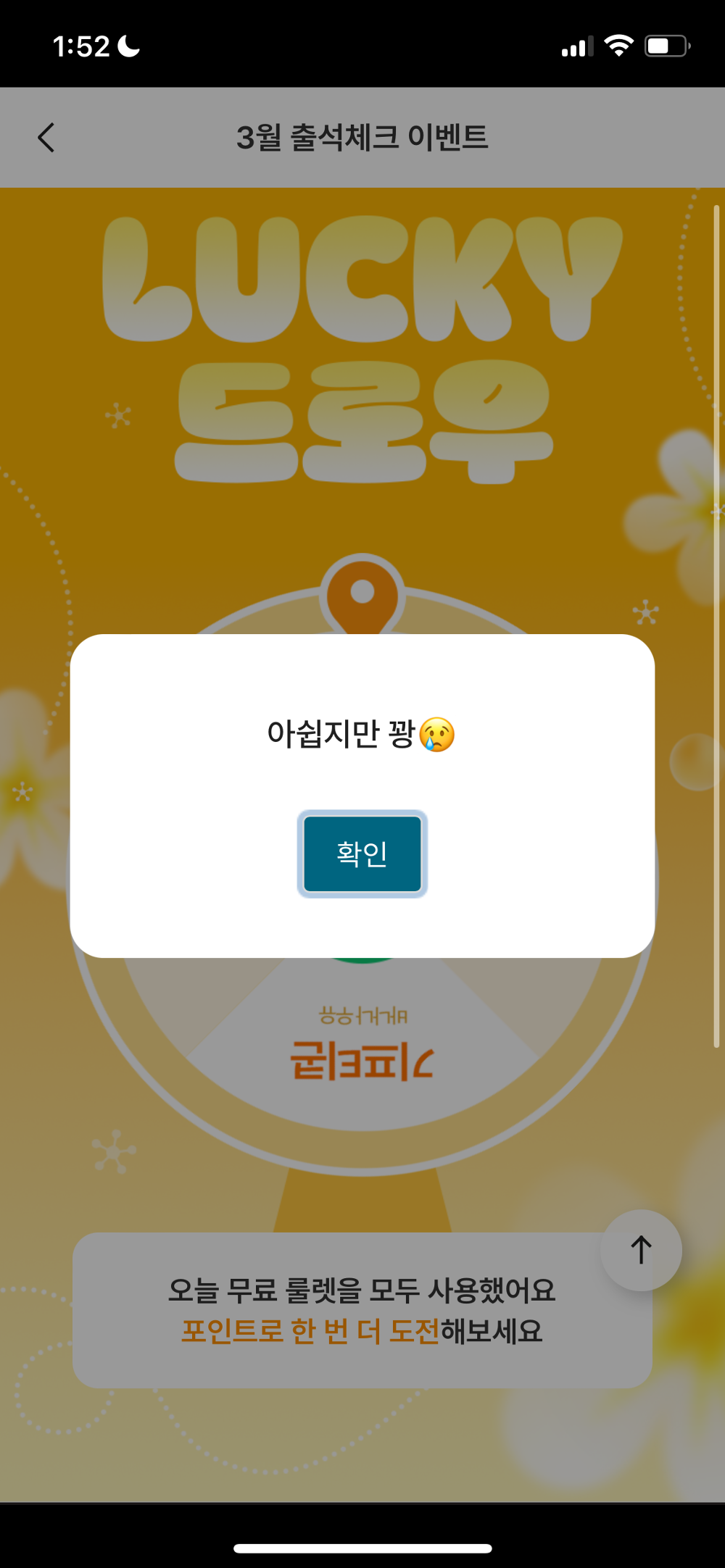Tap the back chevron to exit the event
725x1568 pixels.
(46, 137)
